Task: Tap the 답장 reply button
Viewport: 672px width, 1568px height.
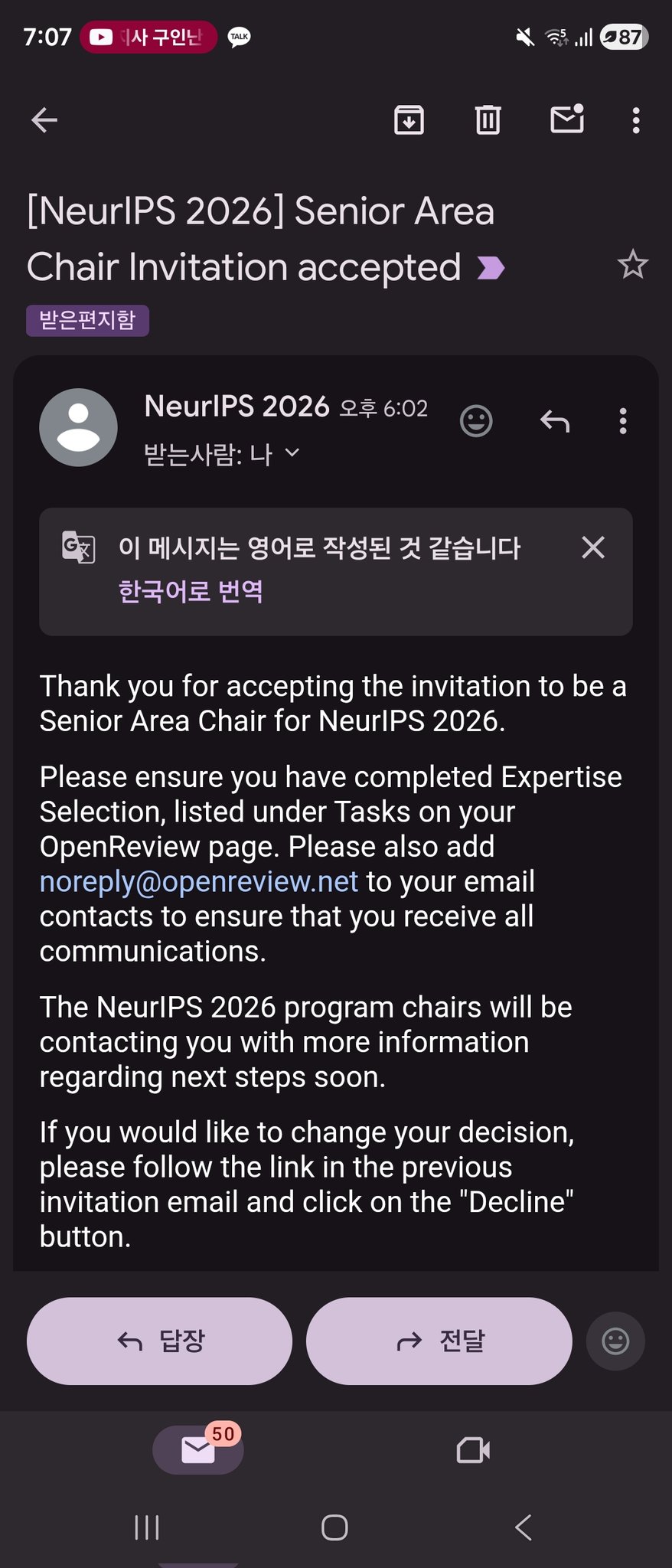Action: (x=159, y=1341)
